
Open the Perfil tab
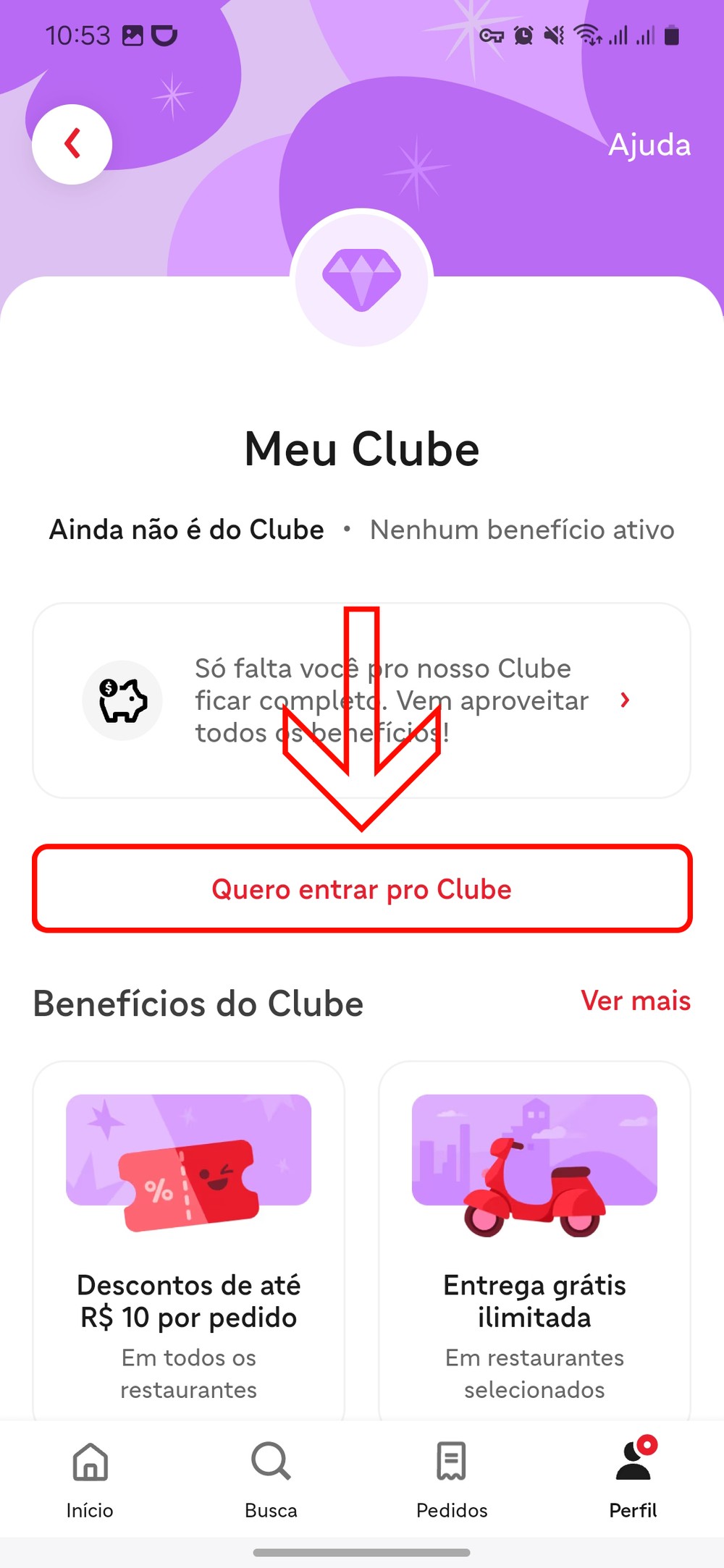pyautogui.click(x=633, y=1478)
